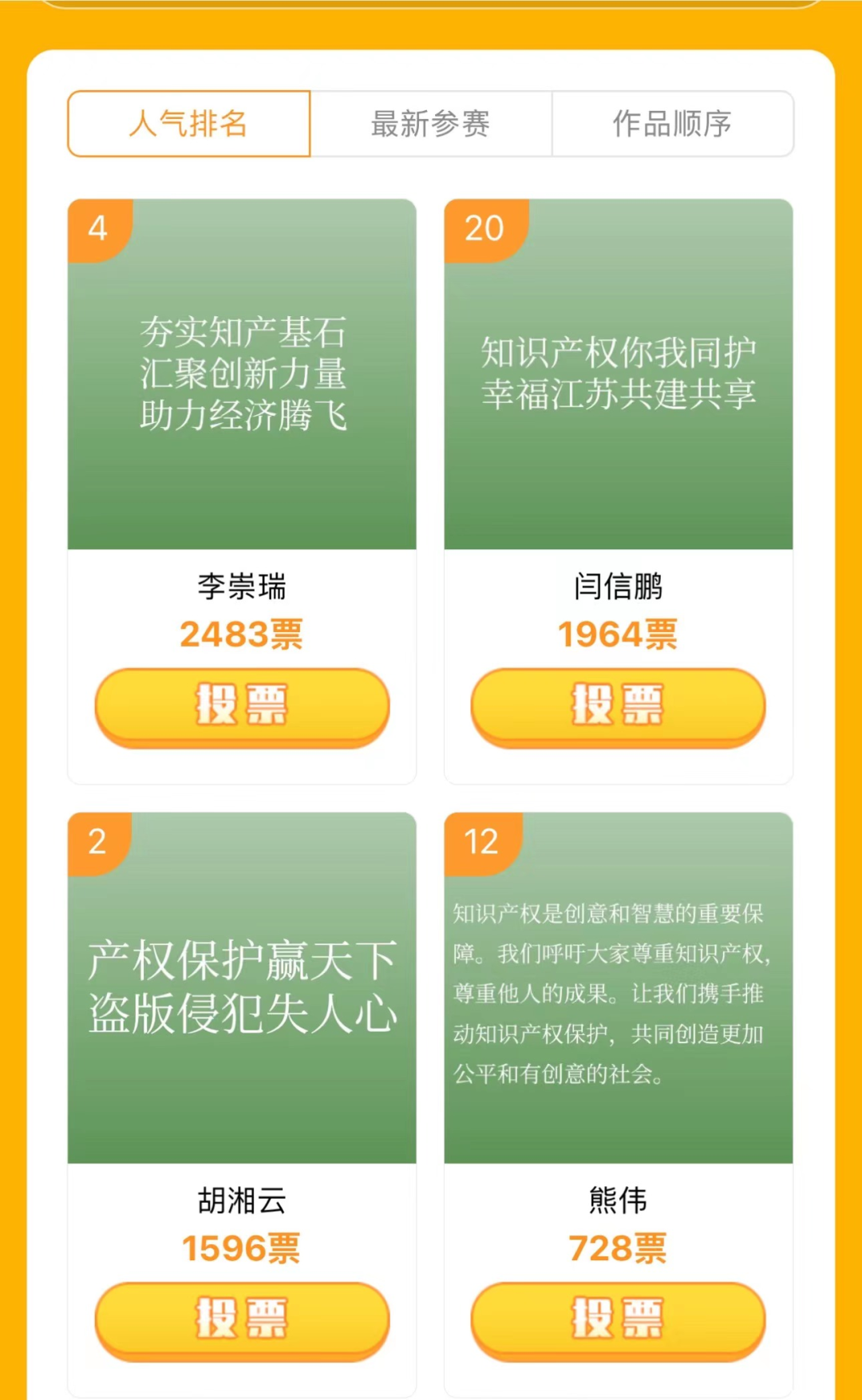Vote for 闫信鹏's entry
This screenshot has height=1400, width=862.
[x=618, y=706]
